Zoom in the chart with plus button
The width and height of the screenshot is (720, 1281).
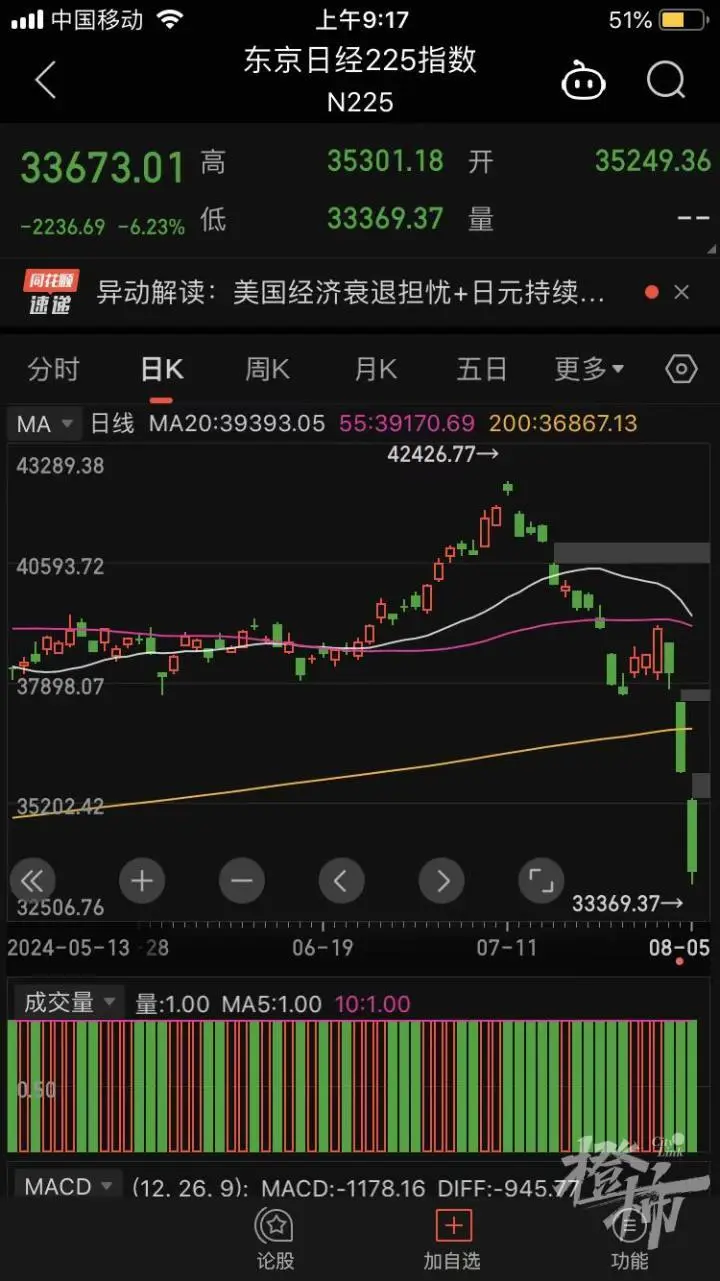point(141,881)
